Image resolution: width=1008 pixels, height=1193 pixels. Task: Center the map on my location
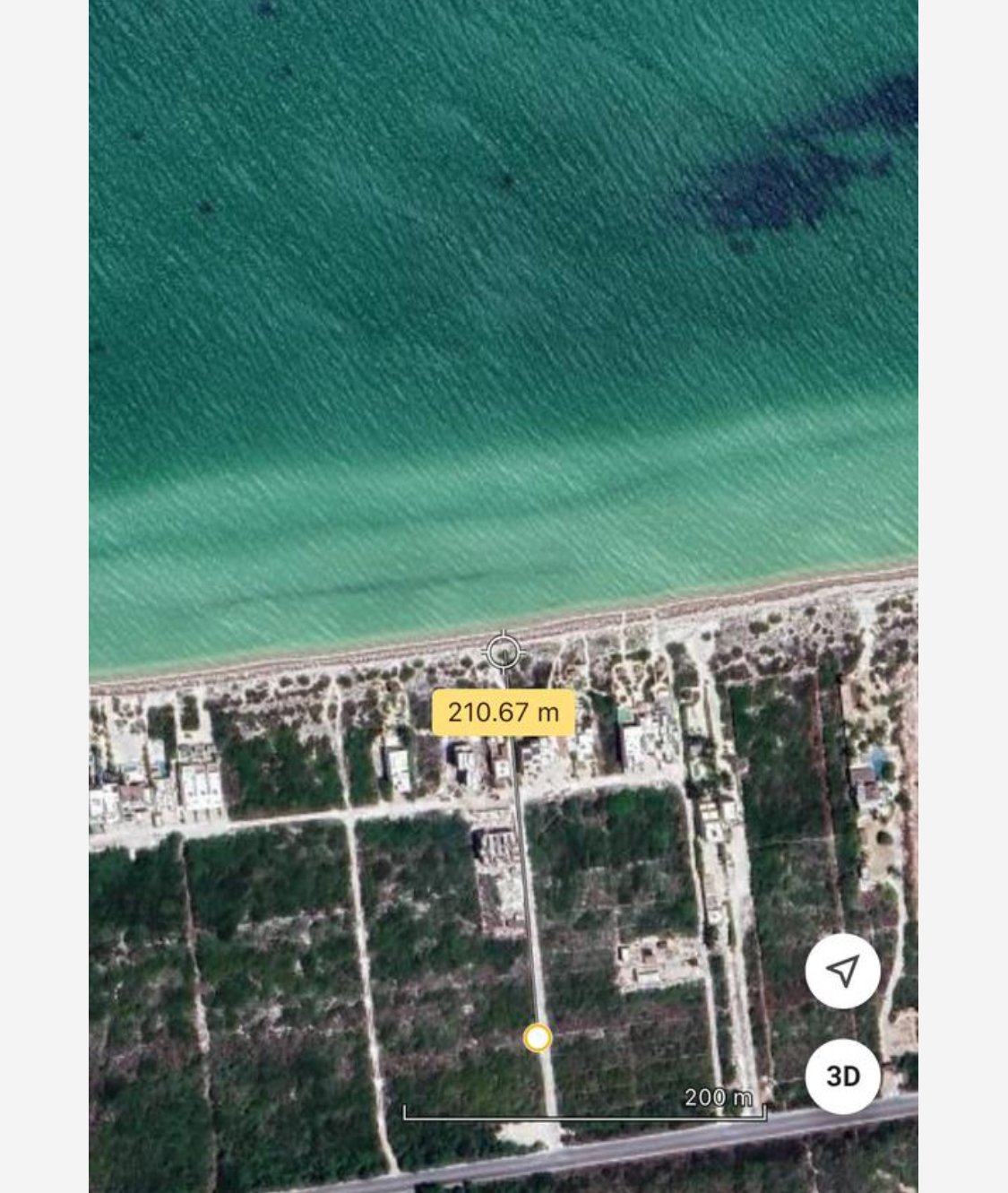click(x=842, y=971)
